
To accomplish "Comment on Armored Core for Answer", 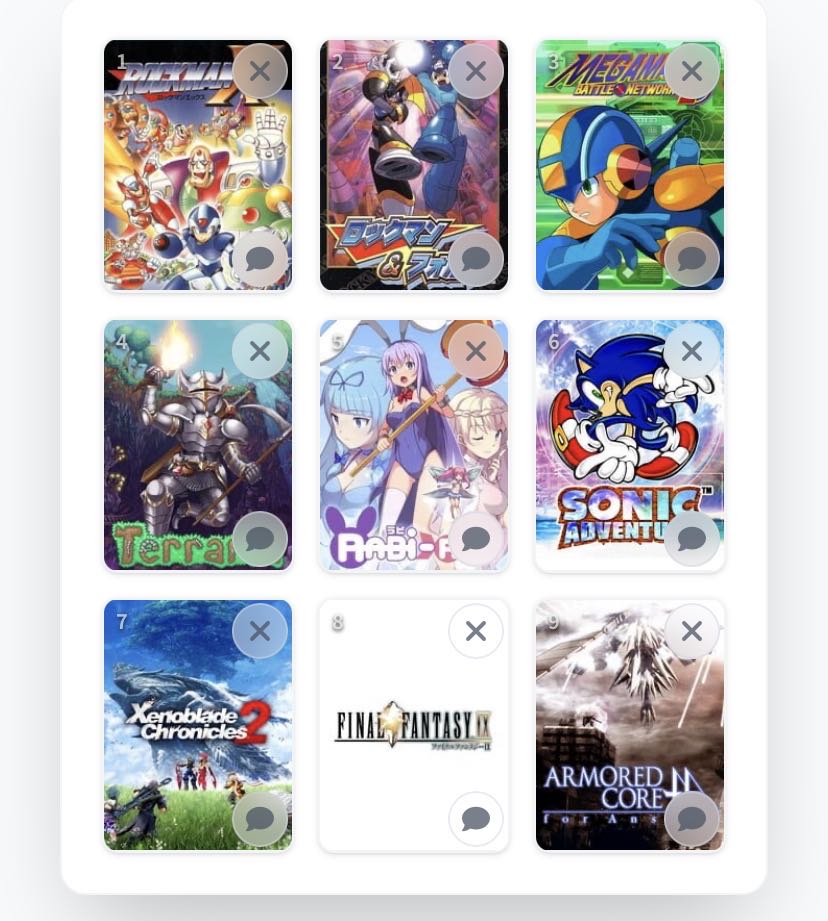I will pyautogui.click(x=692, y=819).
